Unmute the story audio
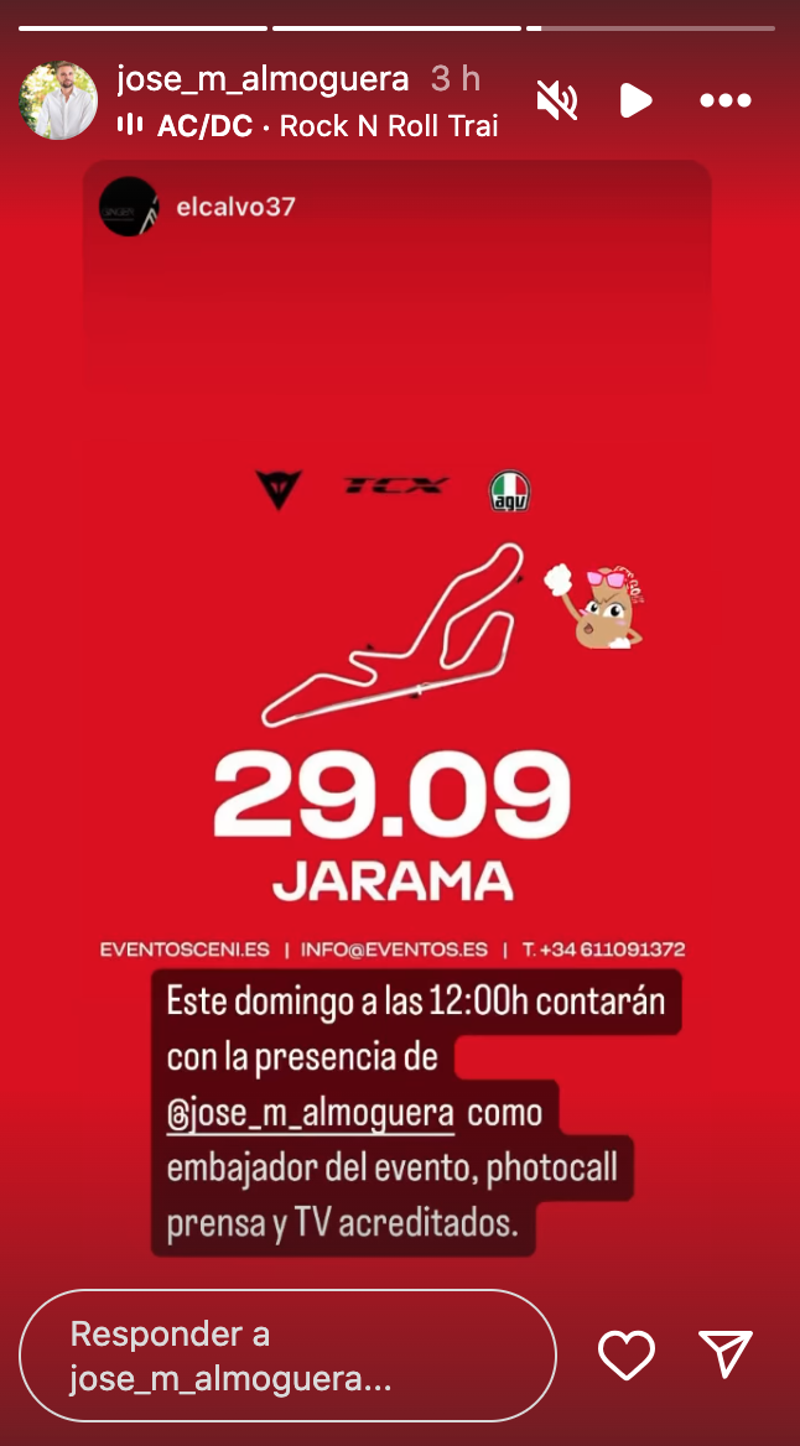Viewport: 800px width, 1446px height. pos(557,101)
